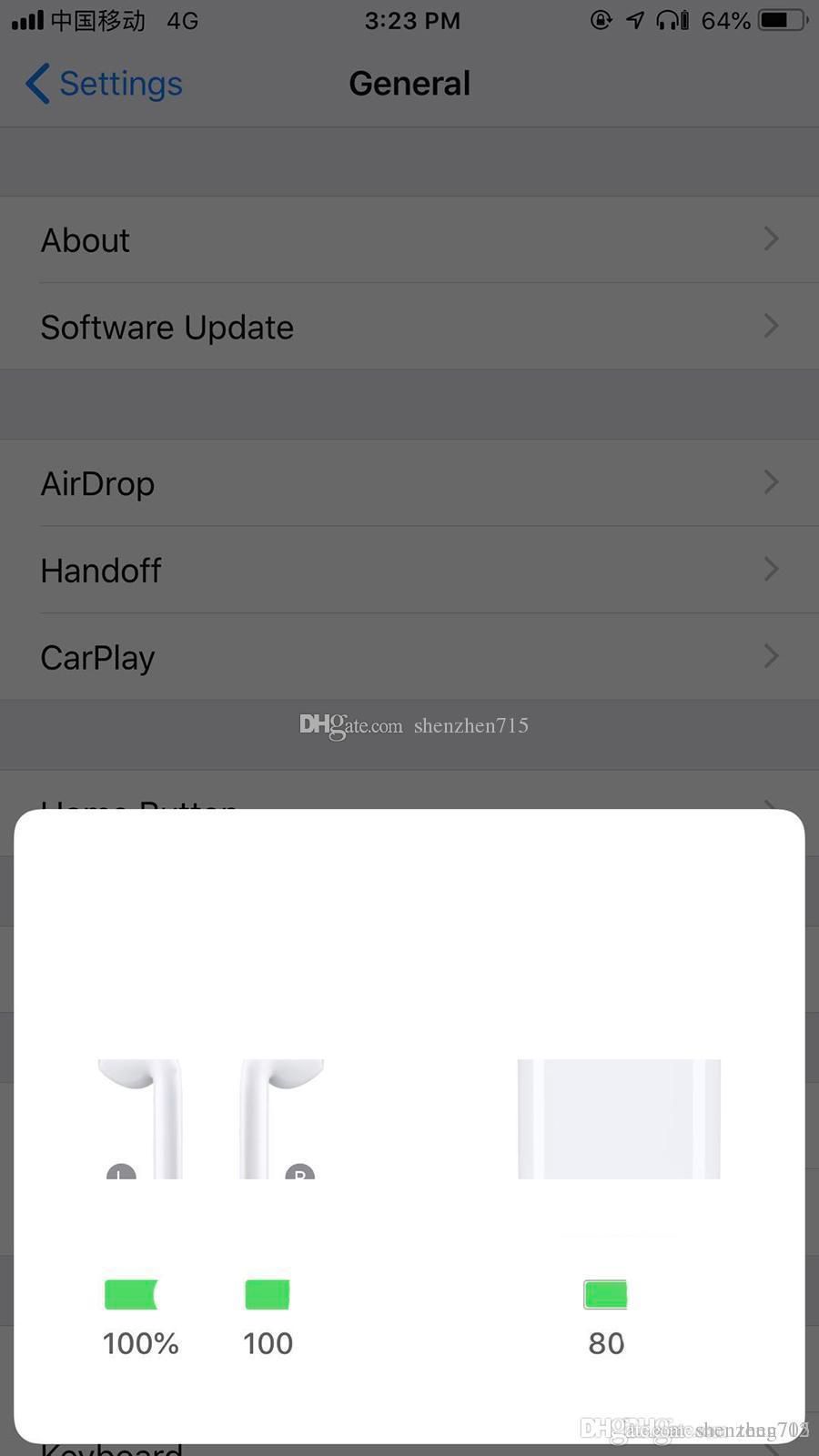This screenshot has width=819, height=1456.
Task: Go back to Settings
Action: [104, 84]
